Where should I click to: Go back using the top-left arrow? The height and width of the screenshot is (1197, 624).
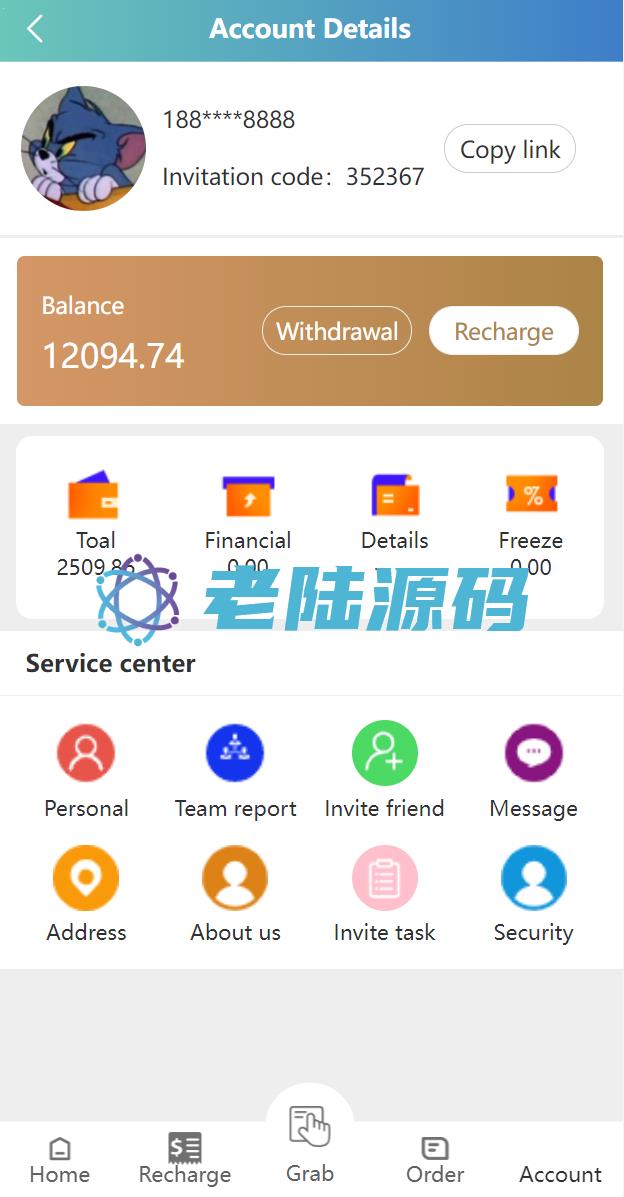[x=35, y=29]
